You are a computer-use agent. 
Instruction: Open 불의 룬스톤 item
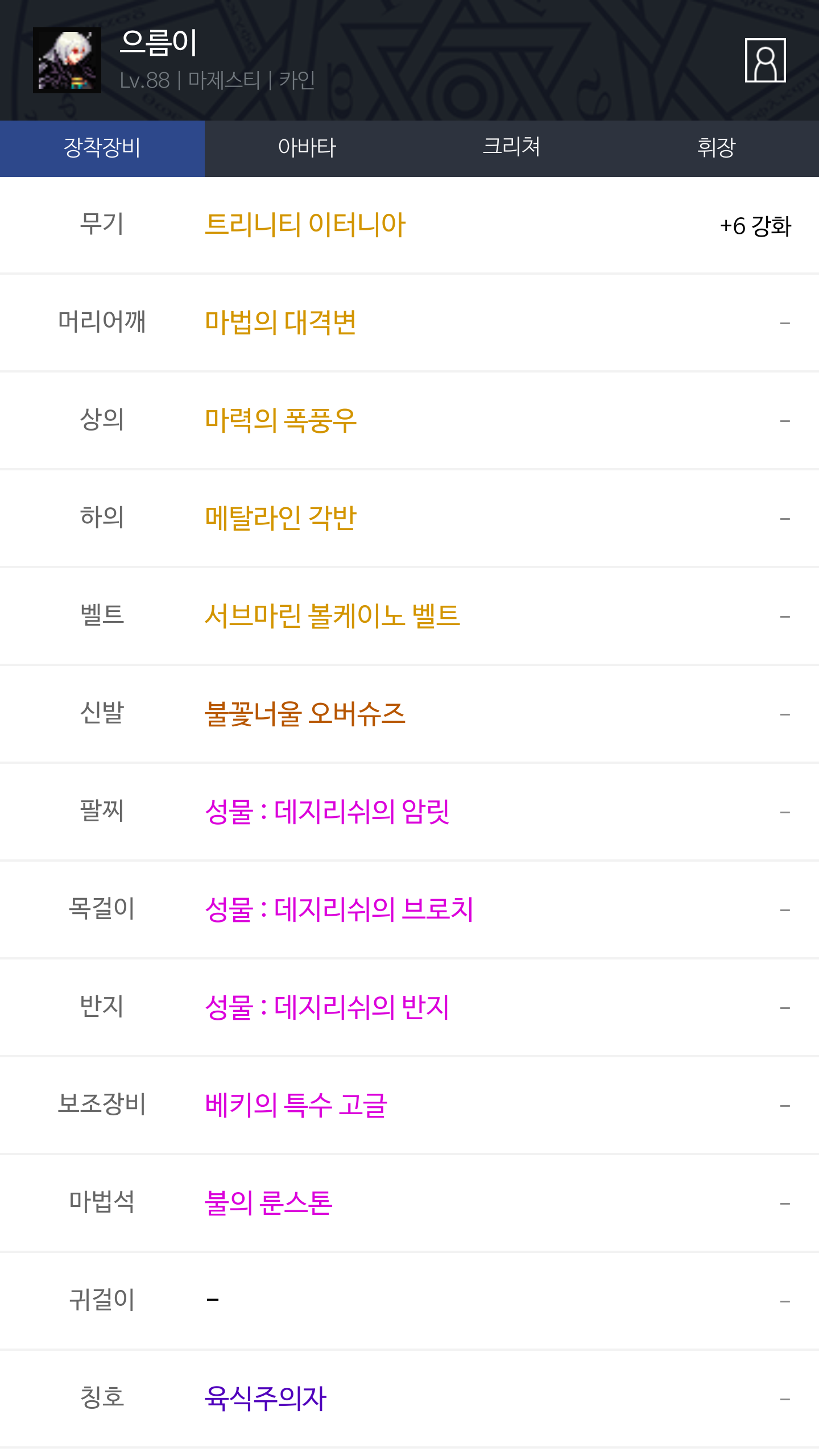point(268,1203)
